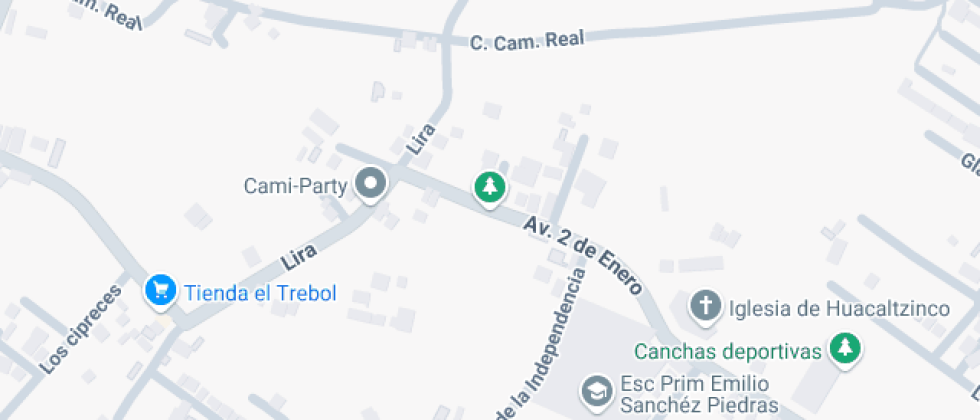Select the Canchas deportivas marker
This screenshot has height=420, width=980.
(847, 350)
